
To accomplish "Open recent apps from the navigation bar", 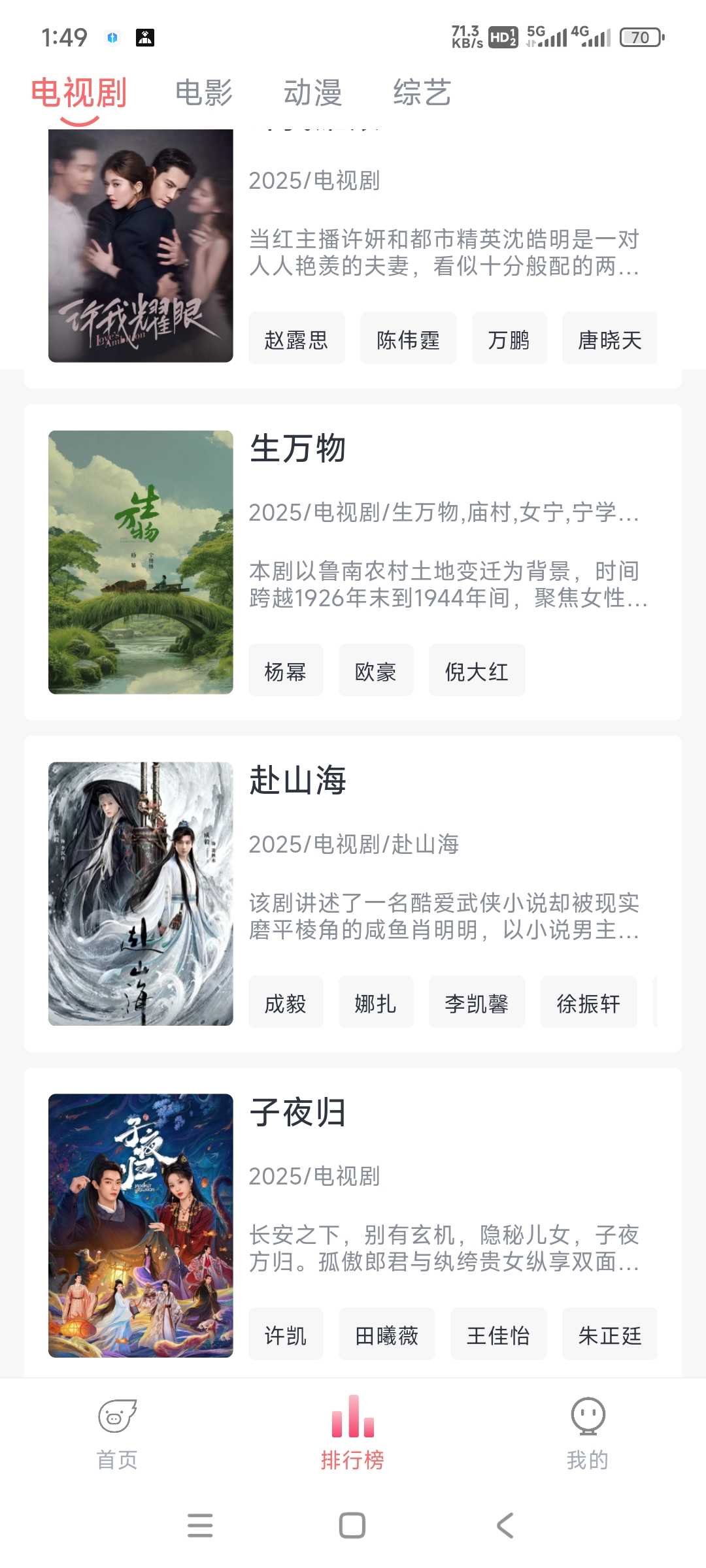I will click(x=200, y=1526).
